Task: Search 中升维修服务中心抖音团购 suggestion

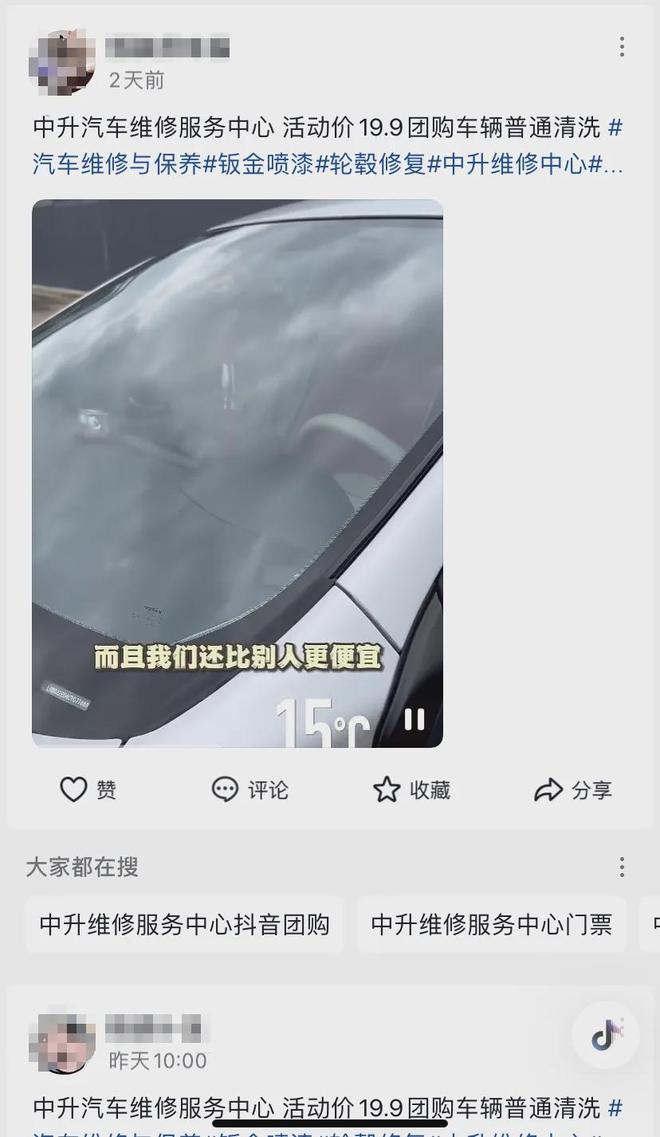Action: (x=185, y=924)
